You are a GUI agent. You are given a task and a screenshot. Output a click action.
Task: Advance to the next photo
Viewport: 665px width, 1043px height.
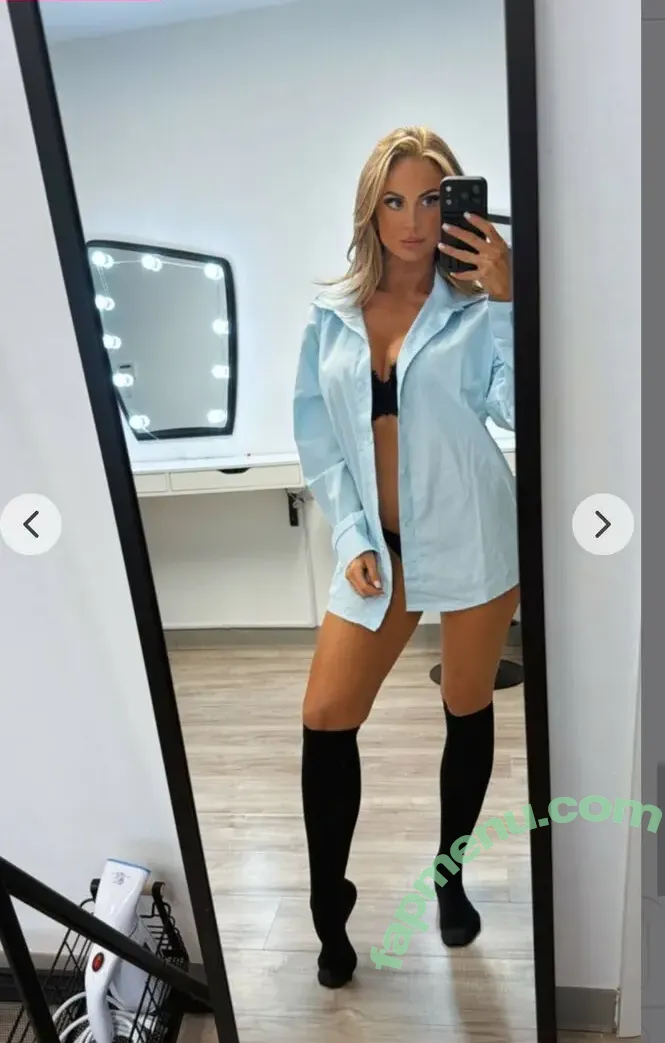[602, 524]
